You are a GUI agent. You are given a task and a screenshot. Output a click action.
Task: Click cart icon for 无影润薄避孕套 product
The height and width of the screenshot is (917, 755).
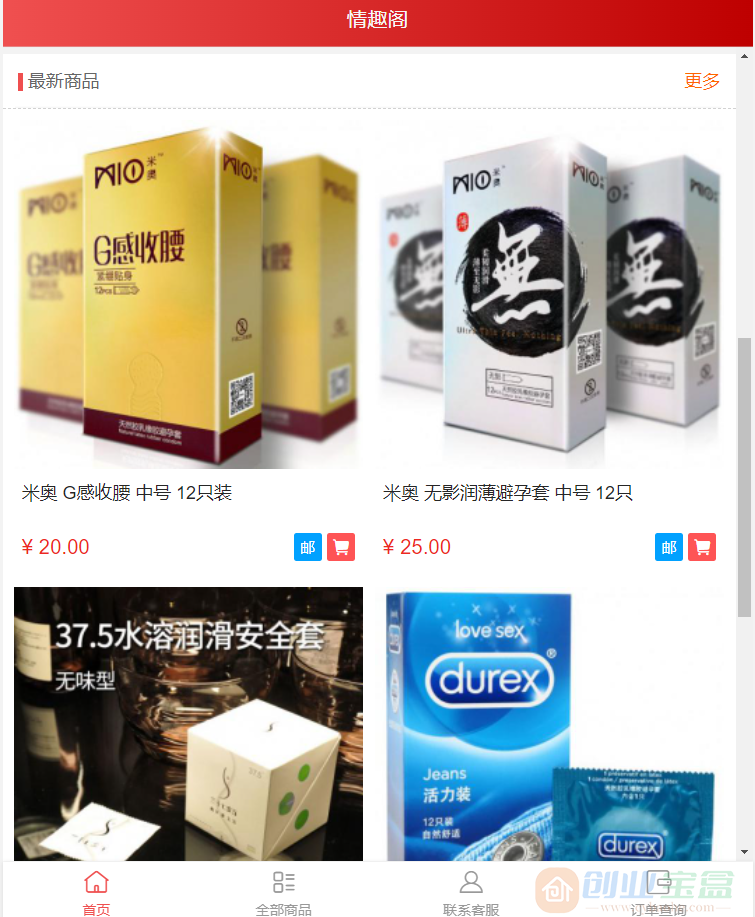coord(702,547)
